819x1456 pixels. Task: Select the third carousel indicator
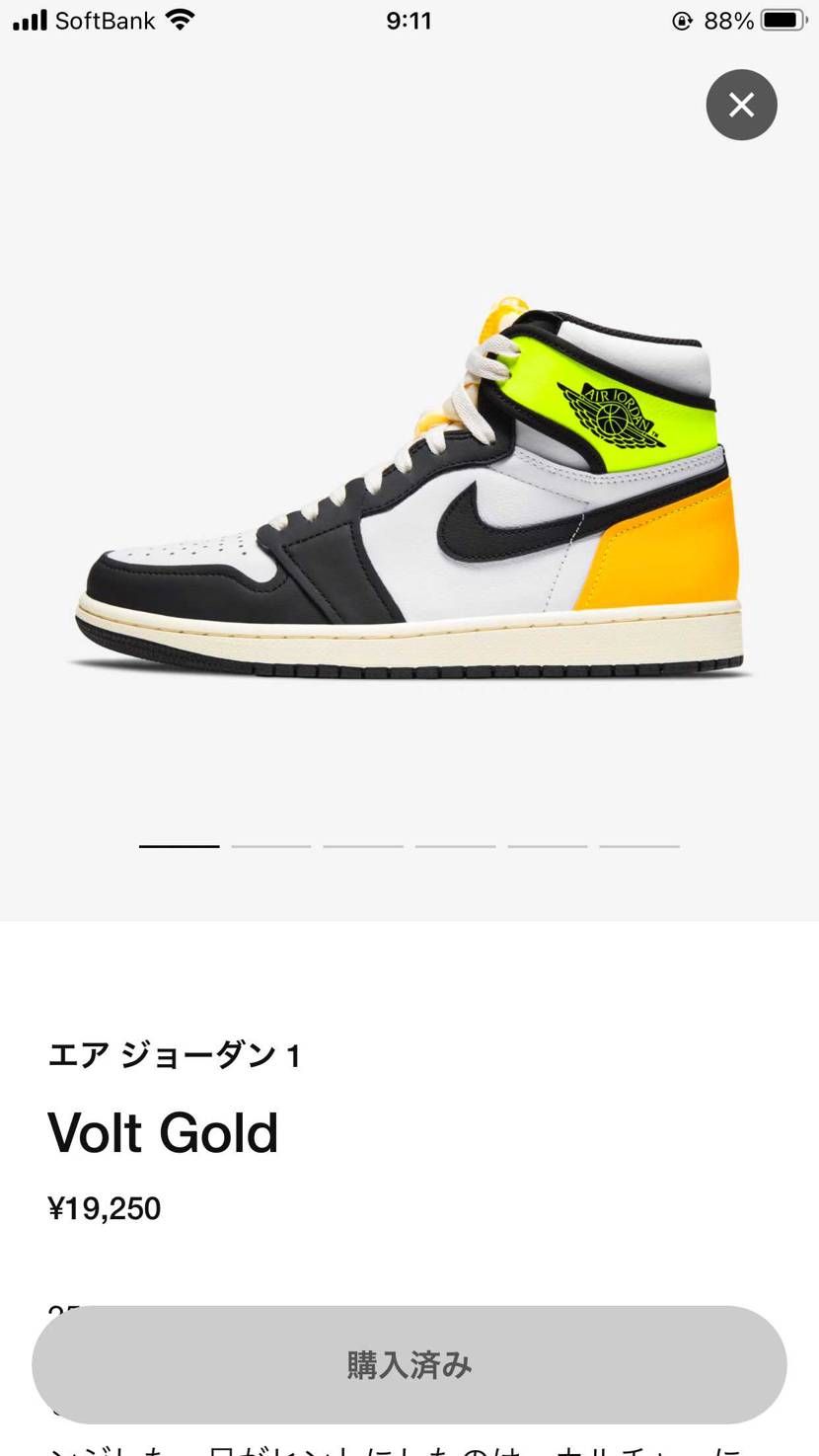click(363, 846)
